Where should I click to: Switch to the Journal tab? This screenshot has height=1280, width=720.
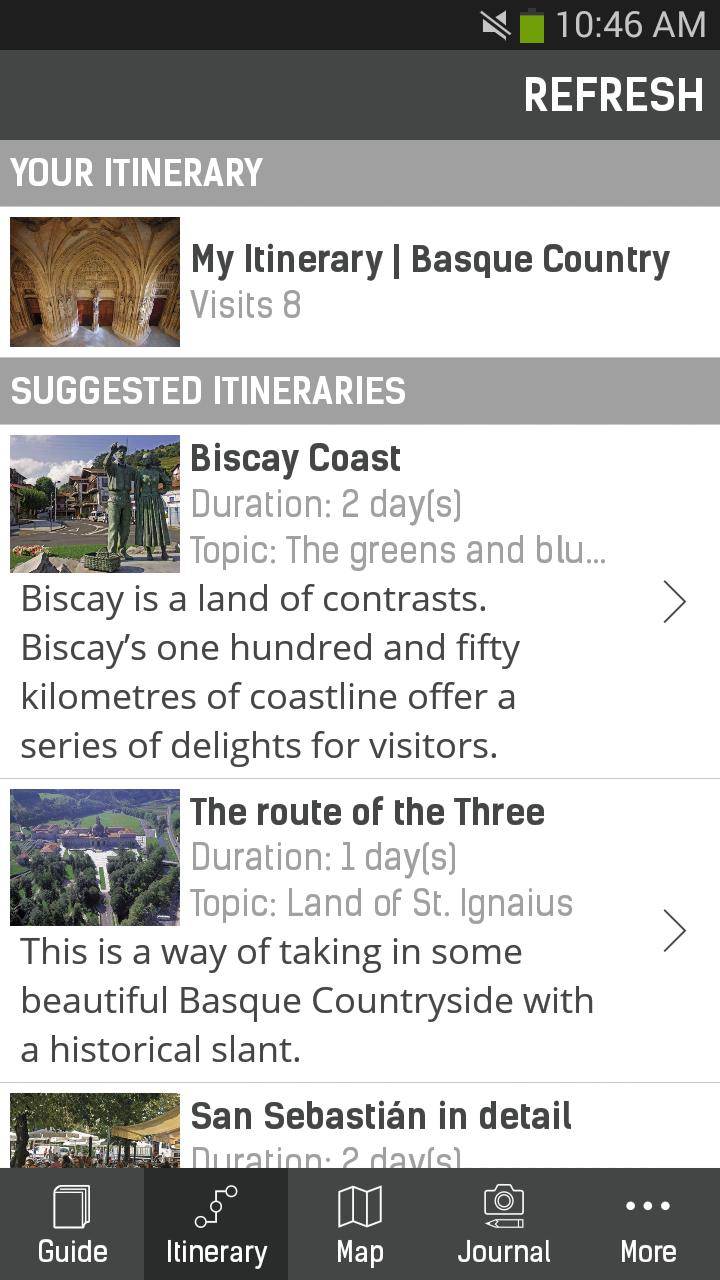tap(503, 1224)
